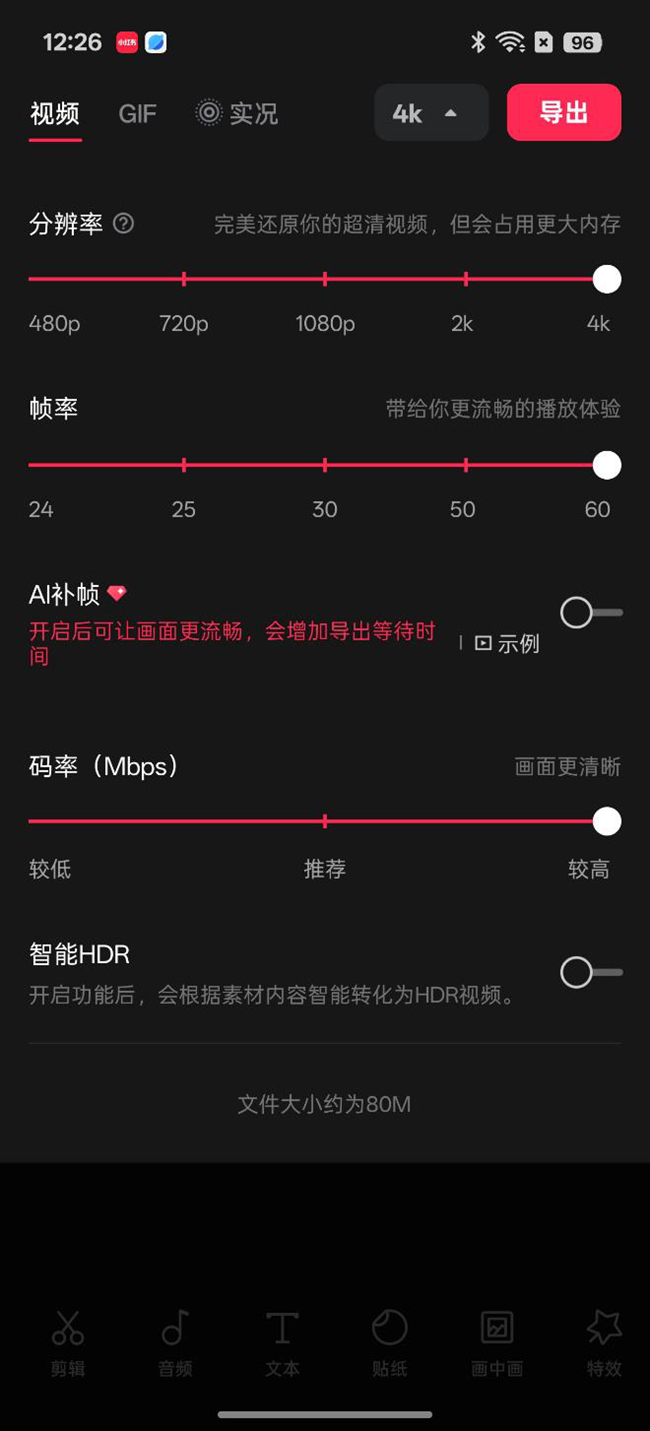Turn on the 智能HDR switch
This screenshot has width=650, height=1431.
click(x=590, y=972)
